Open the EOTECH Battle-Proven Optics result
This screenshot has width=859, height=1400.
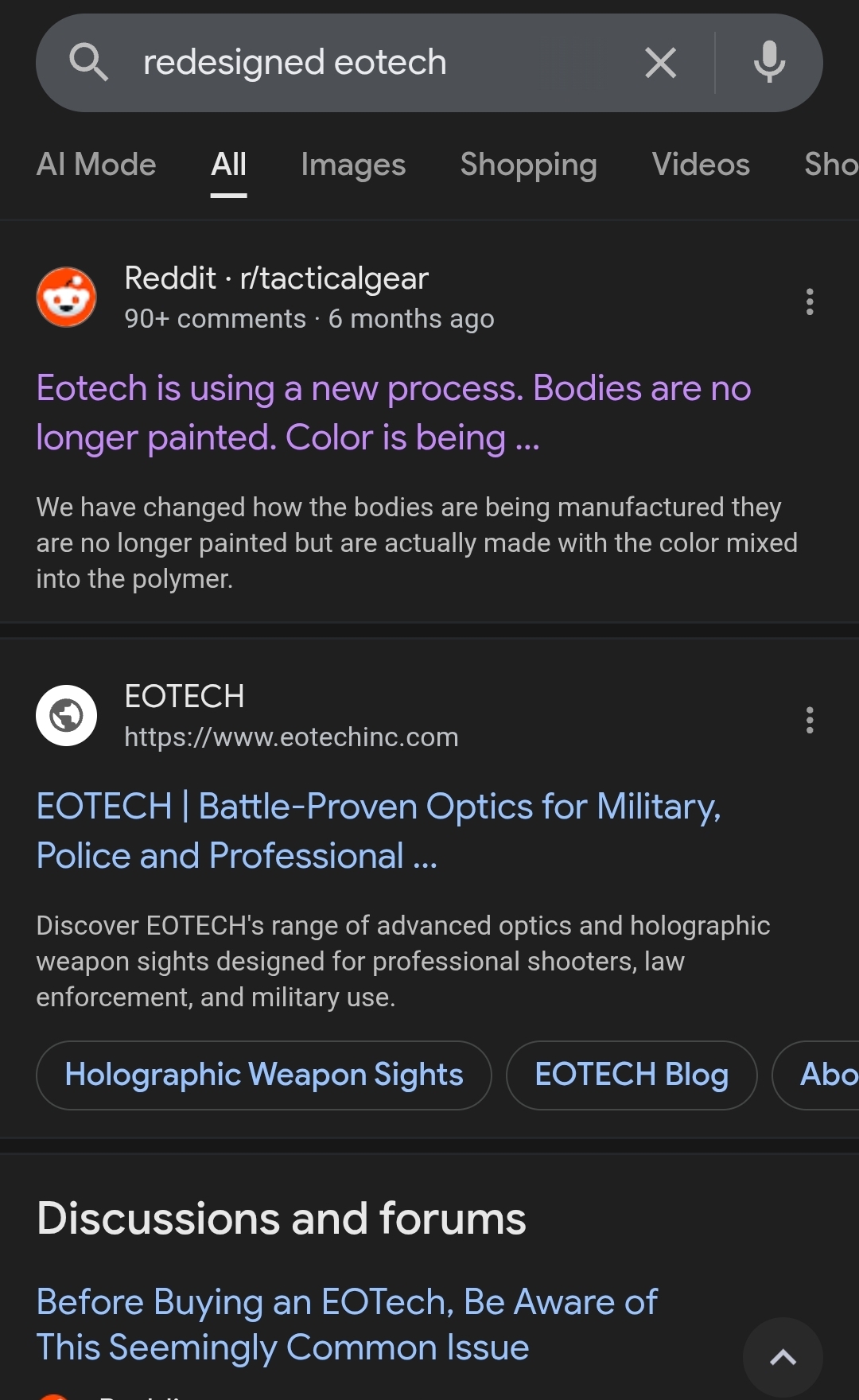(x=379, y=831)
